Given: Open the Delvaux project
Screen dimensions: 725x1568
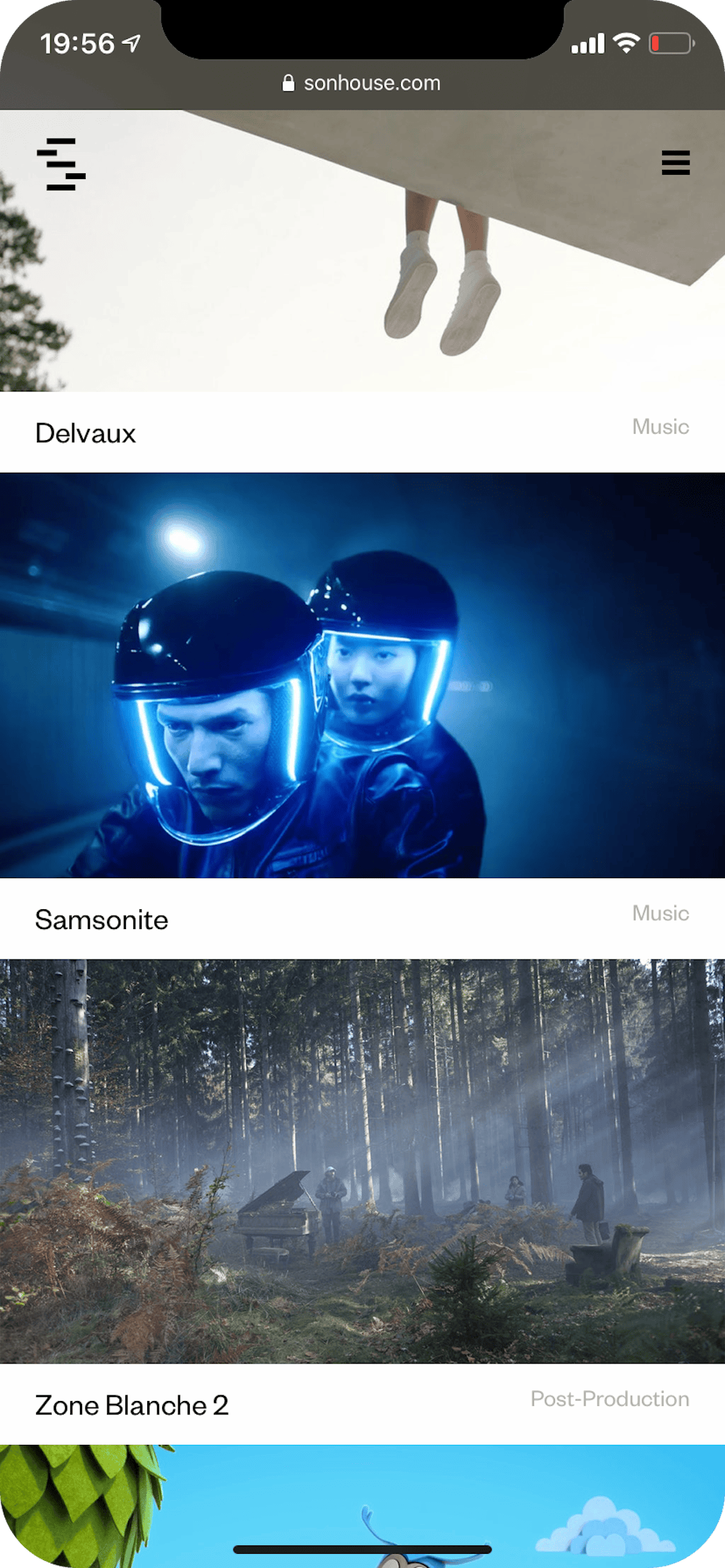Looking at the screenshot, I should point(86,433).
